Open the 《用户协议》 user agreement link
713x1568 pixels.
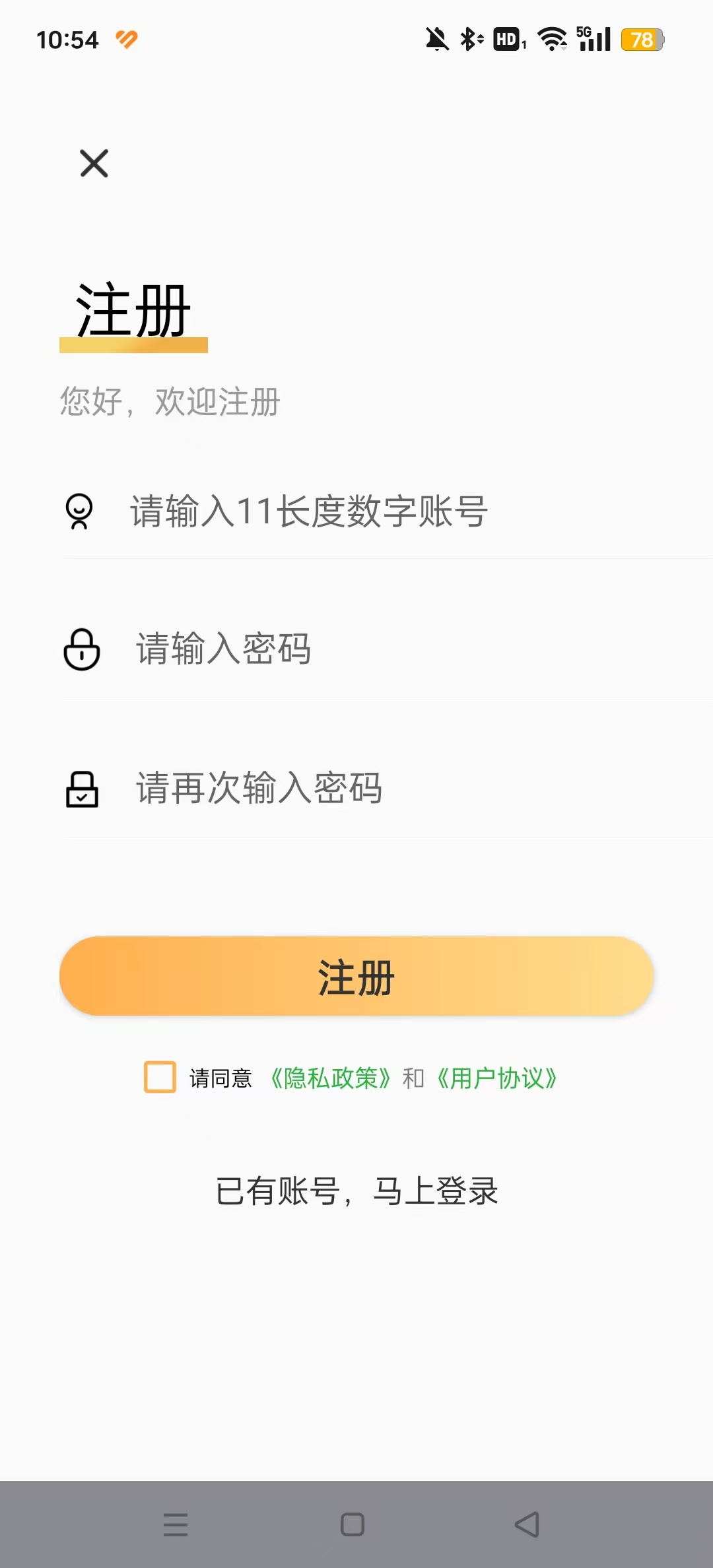pos(496,1078)
